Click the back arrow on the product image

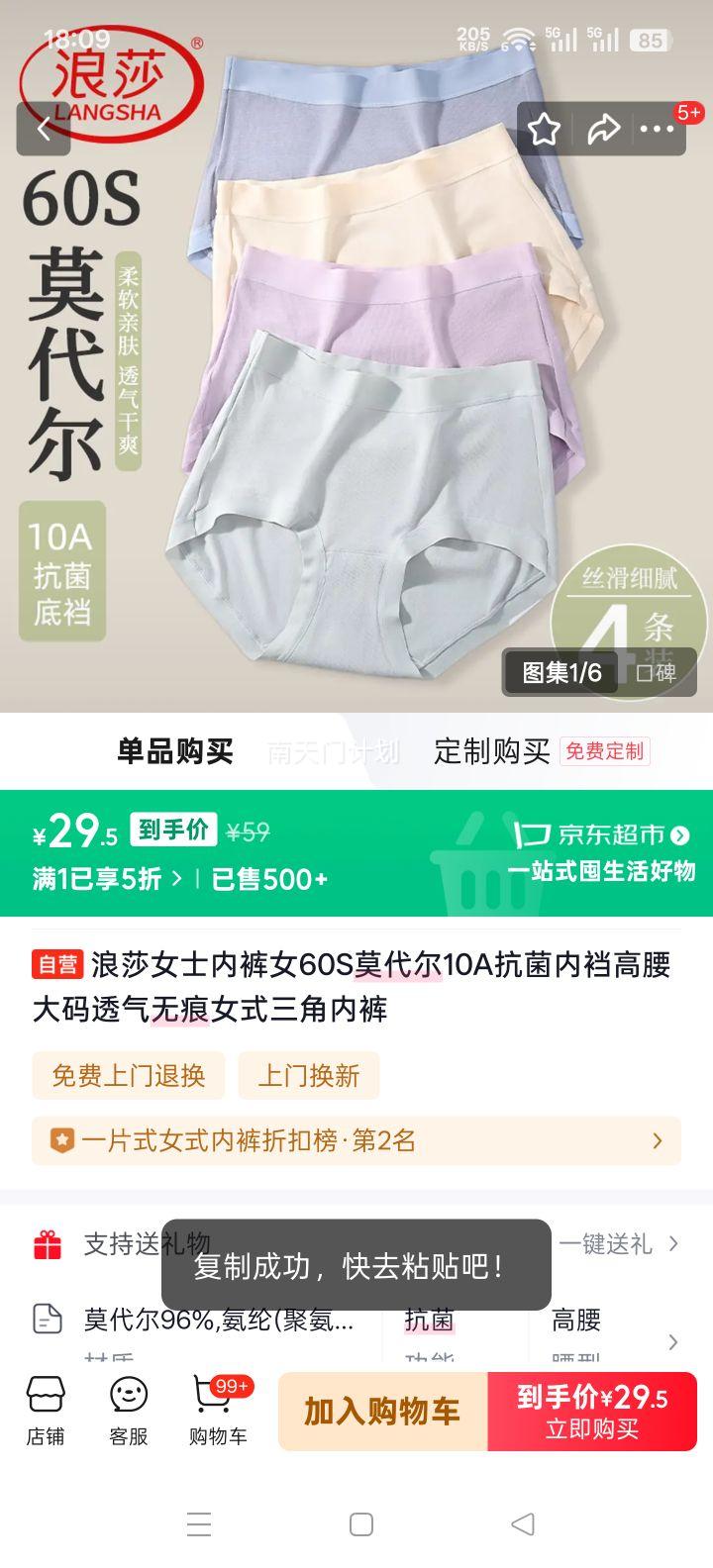pyautogui.click(x=45, y=130)
